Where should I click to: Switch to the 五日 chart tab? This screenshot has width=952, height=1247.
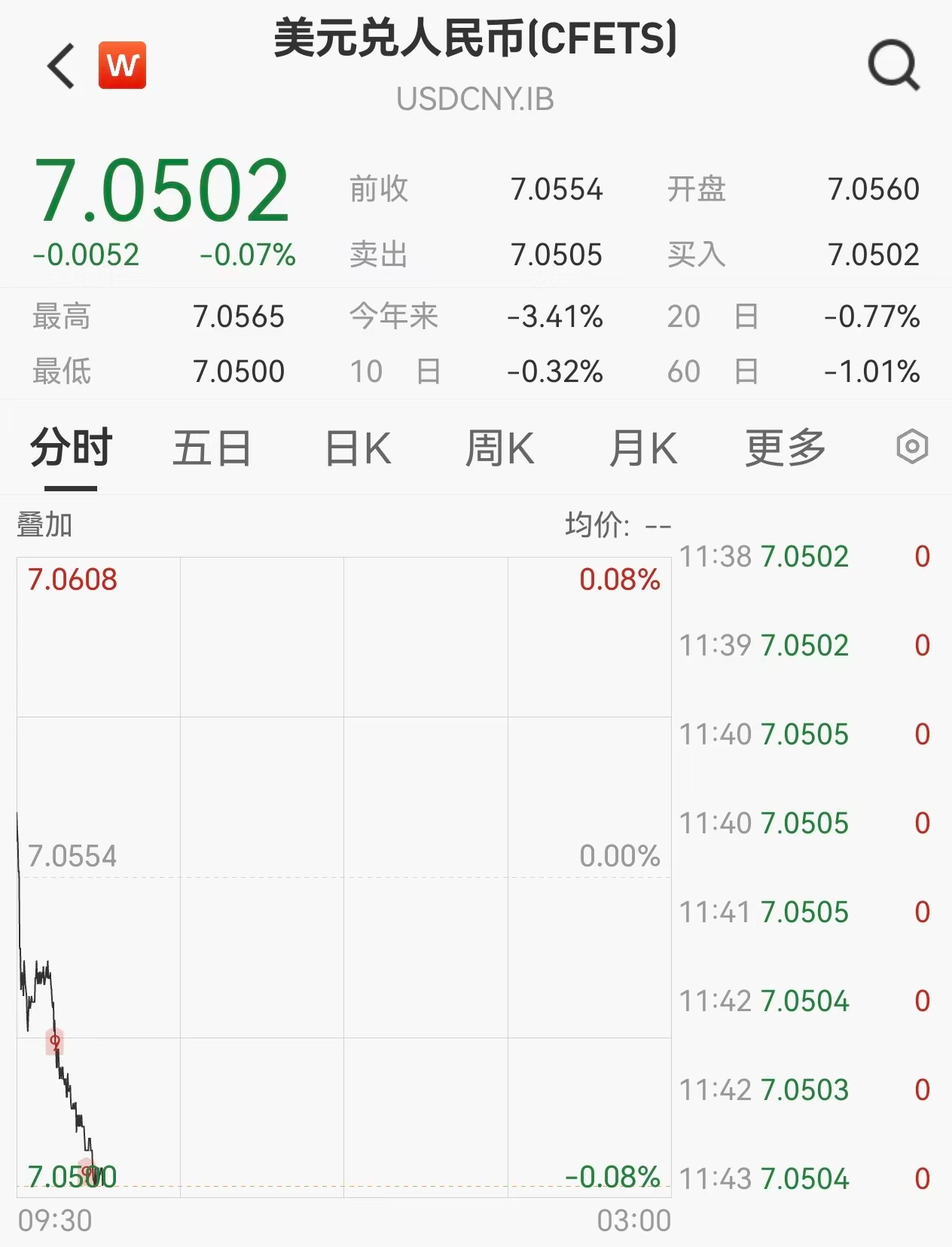pos(212,448)
